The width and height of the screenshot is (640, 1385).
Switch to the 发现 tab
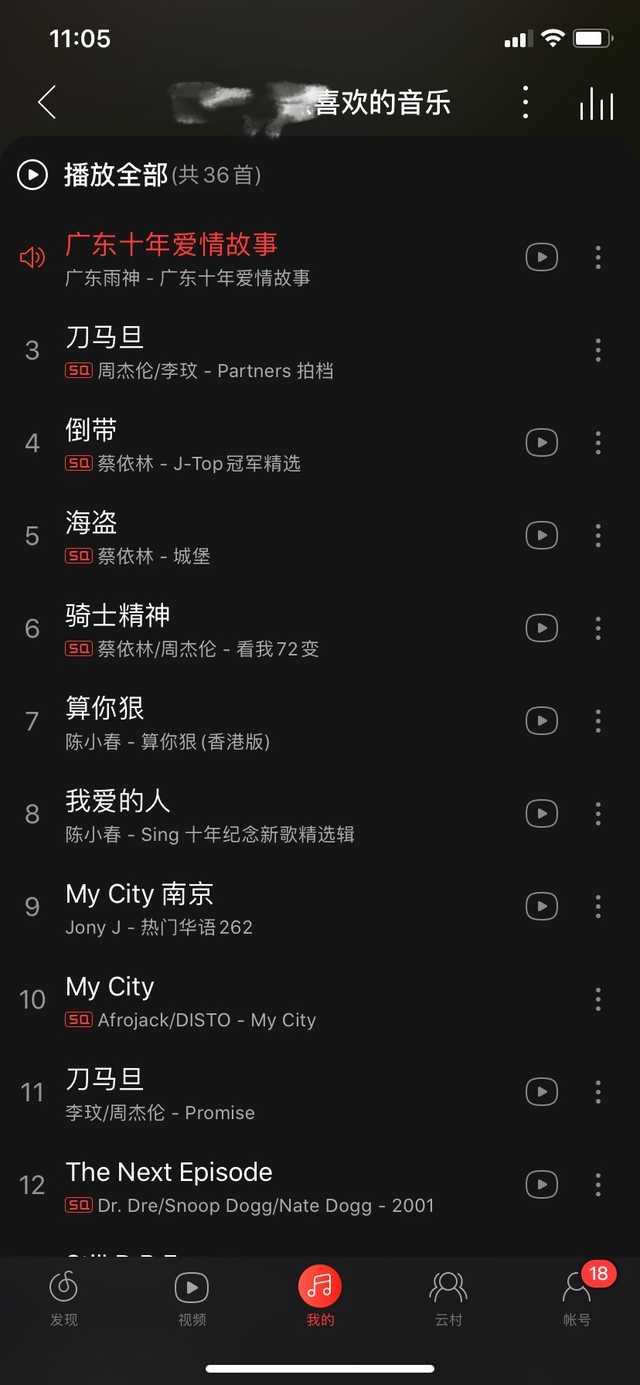click(64, 1297)
